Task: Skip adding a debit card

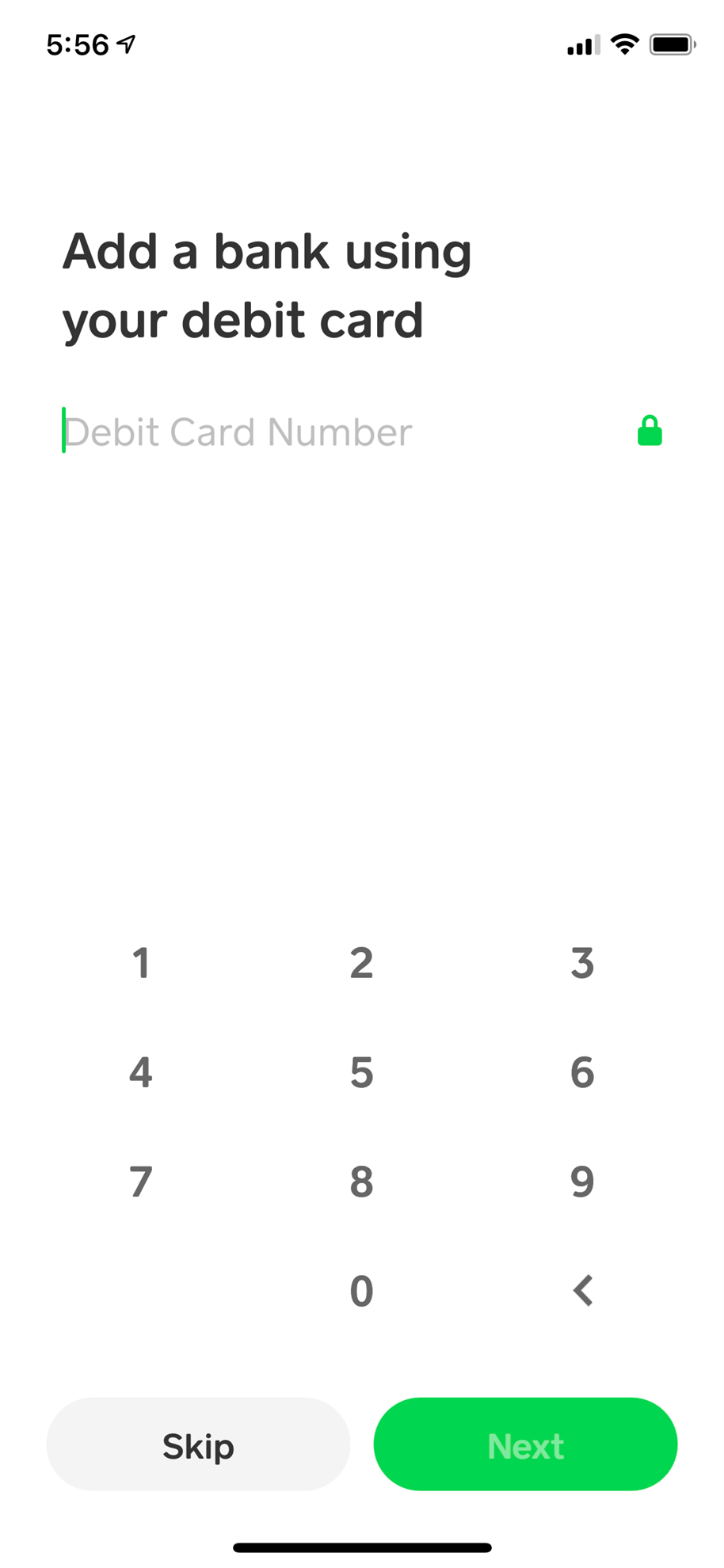Action: 198,1444
